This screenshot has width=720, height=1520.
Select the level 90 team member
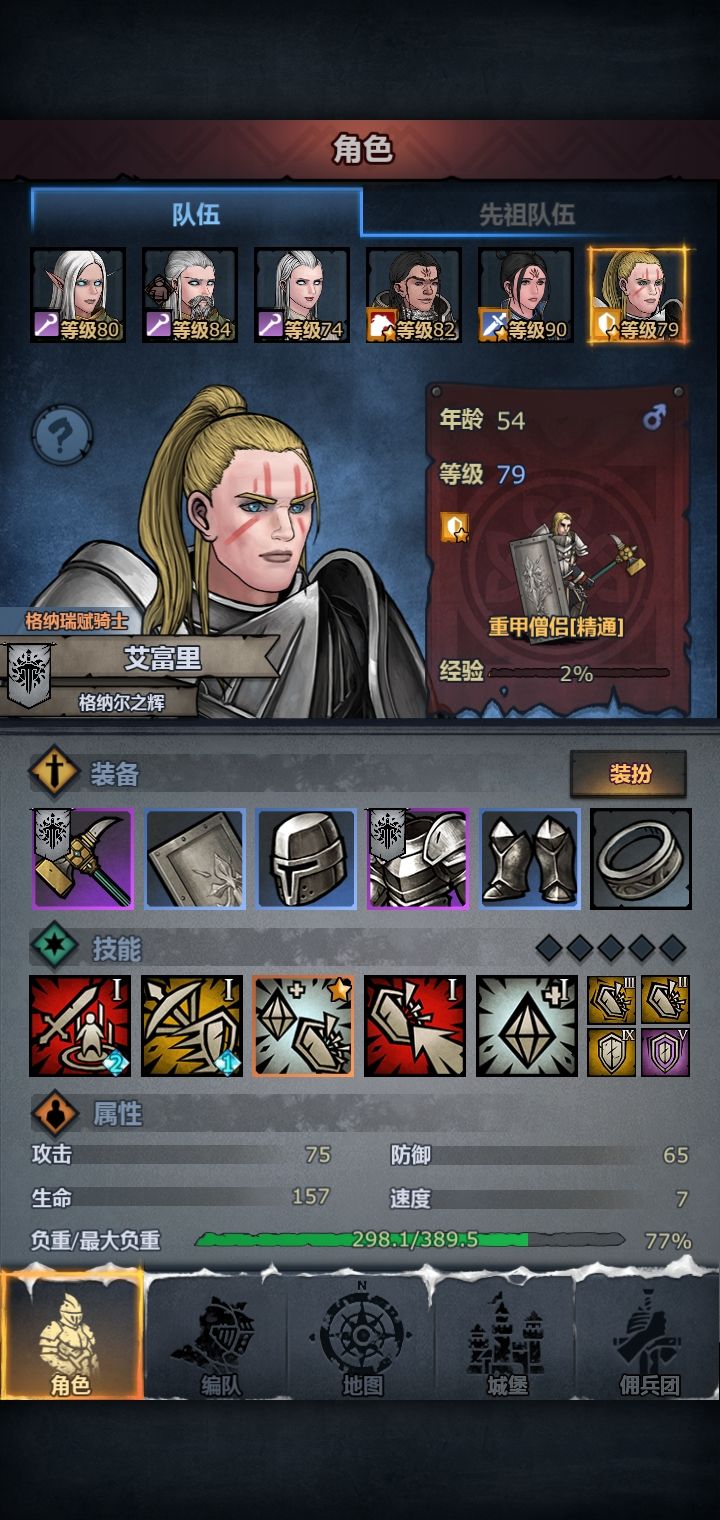click(526, 296)
